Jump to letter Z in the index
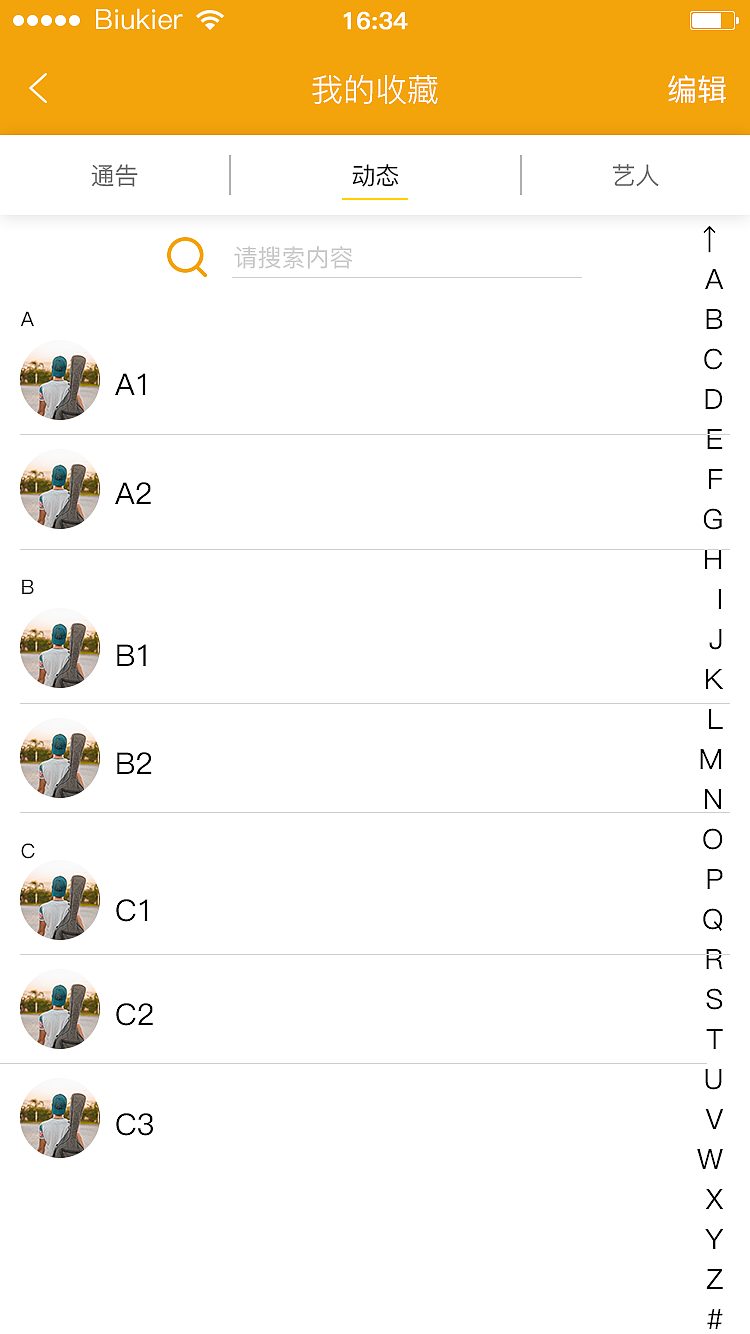The image size is (750, 1334). [x=714, y=1279]
